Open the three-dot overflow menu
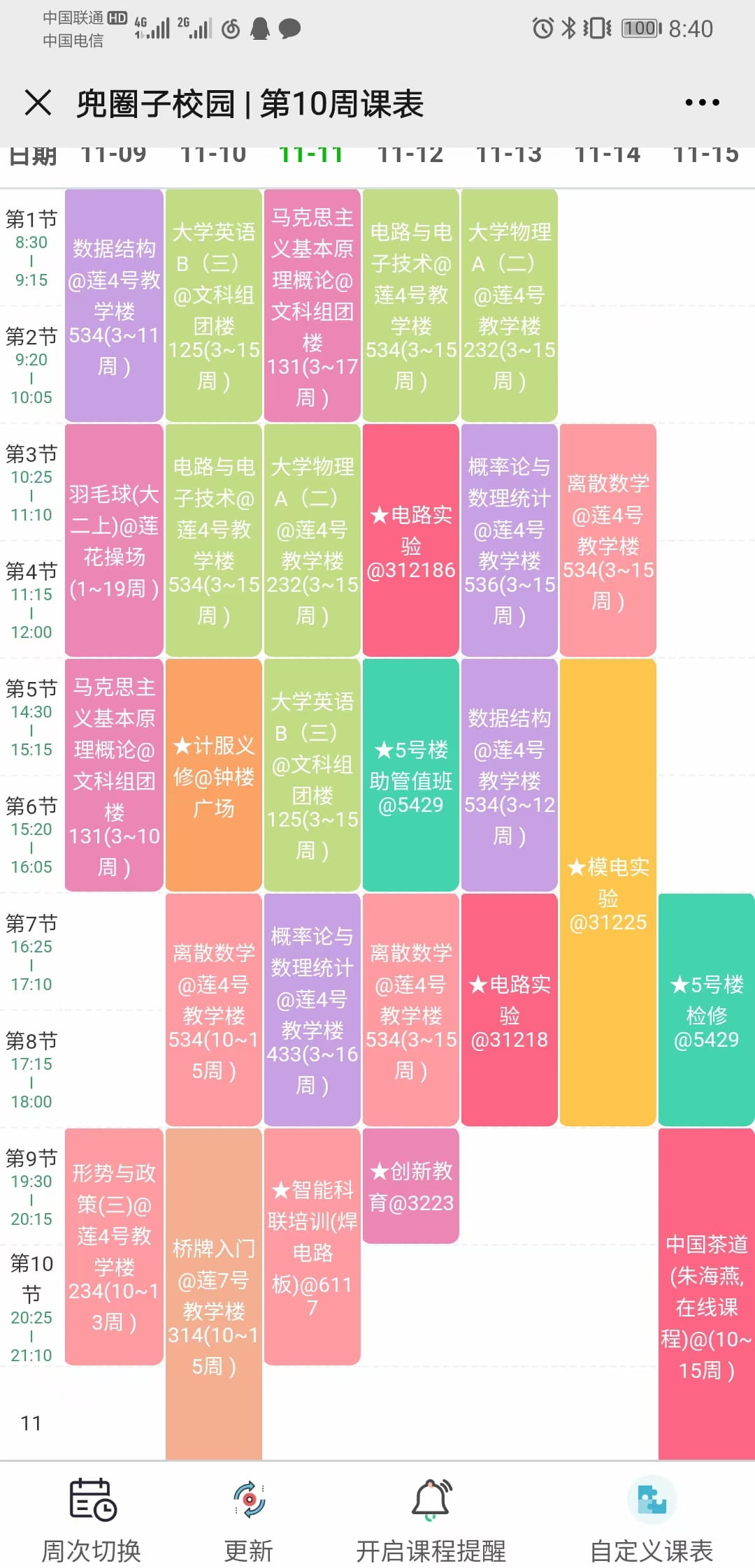The height and width of the screenshot is (1568, 755). 702,103
